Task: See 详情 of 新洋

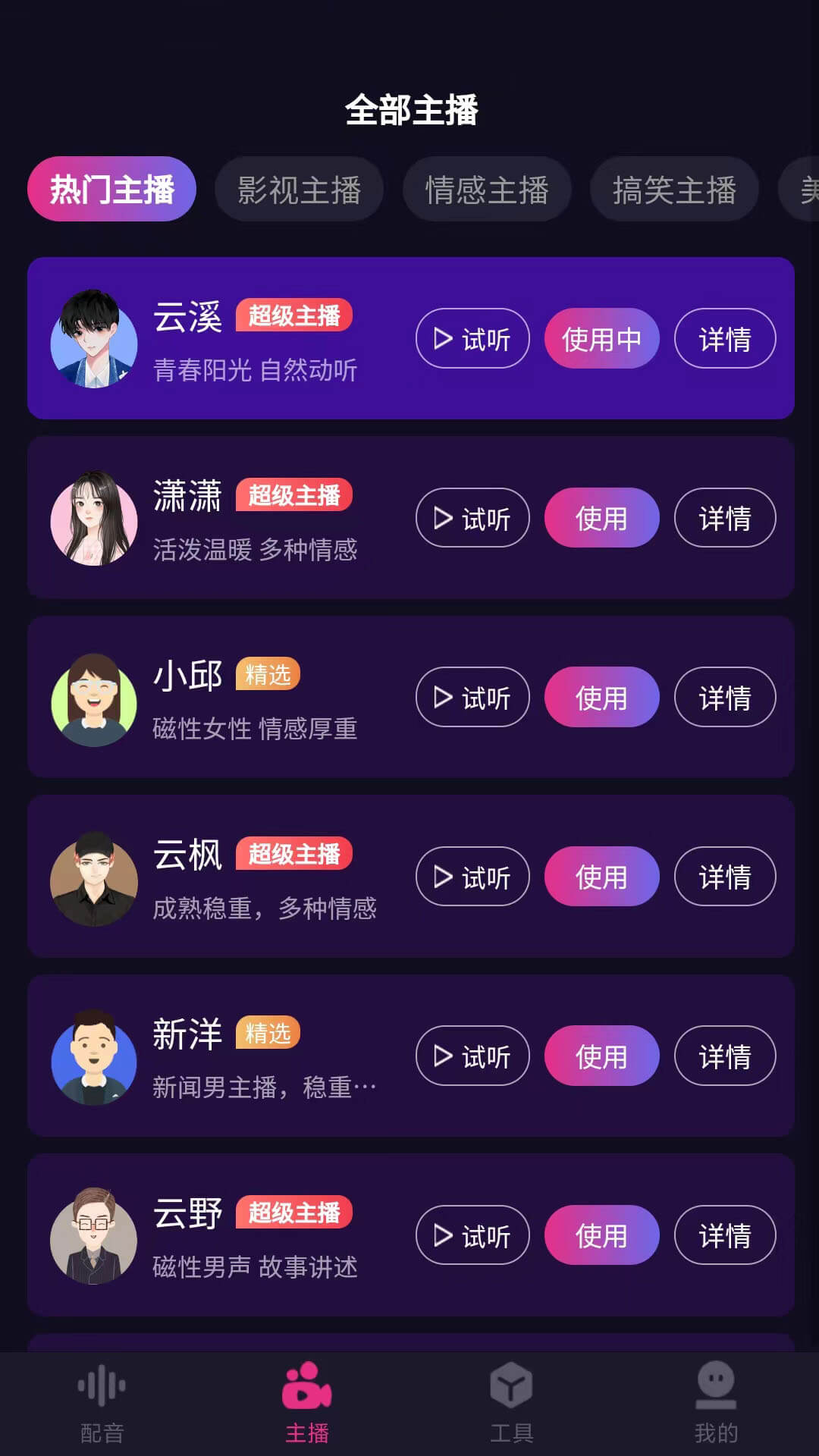Action: pyautogui.click(x=724, y=1056)
